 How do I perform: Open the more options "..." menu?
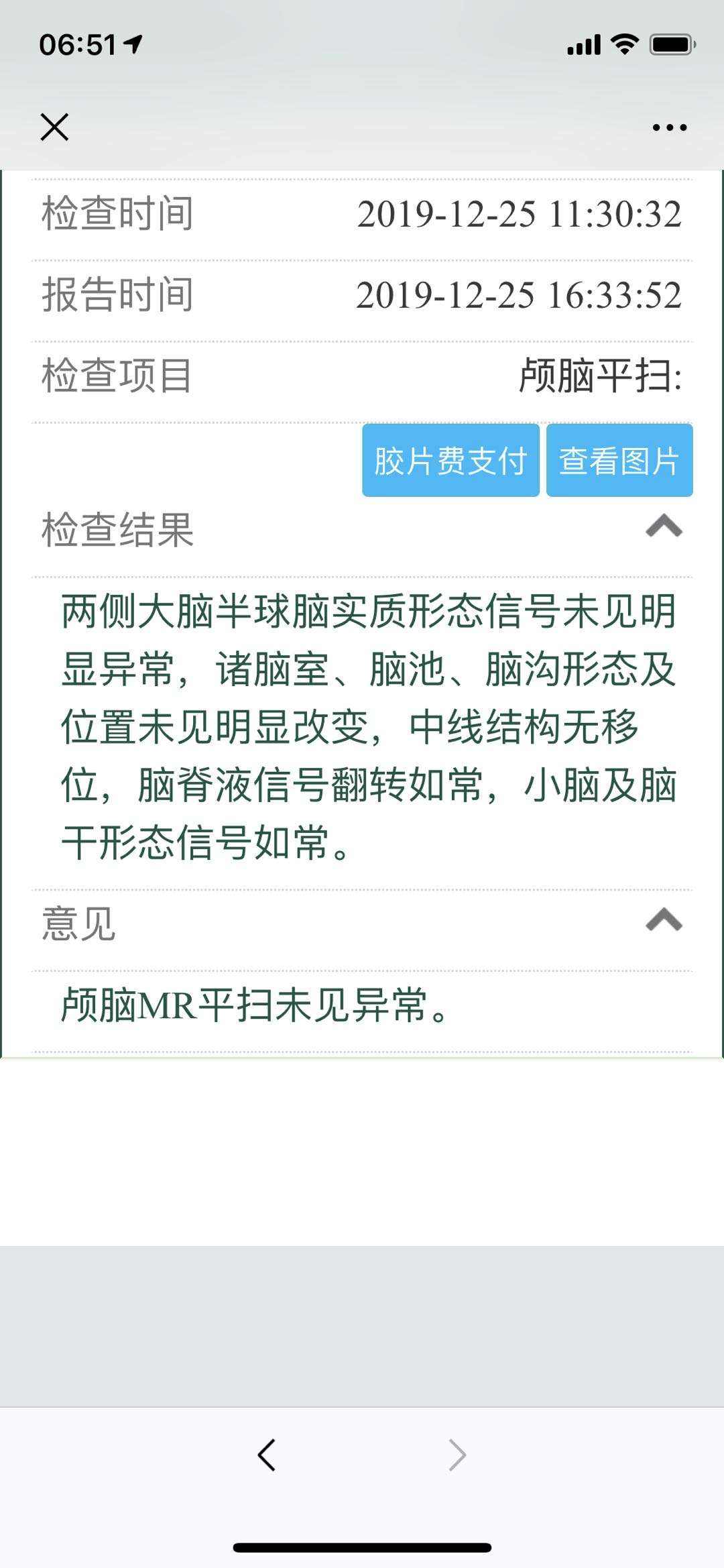(668, 126)
